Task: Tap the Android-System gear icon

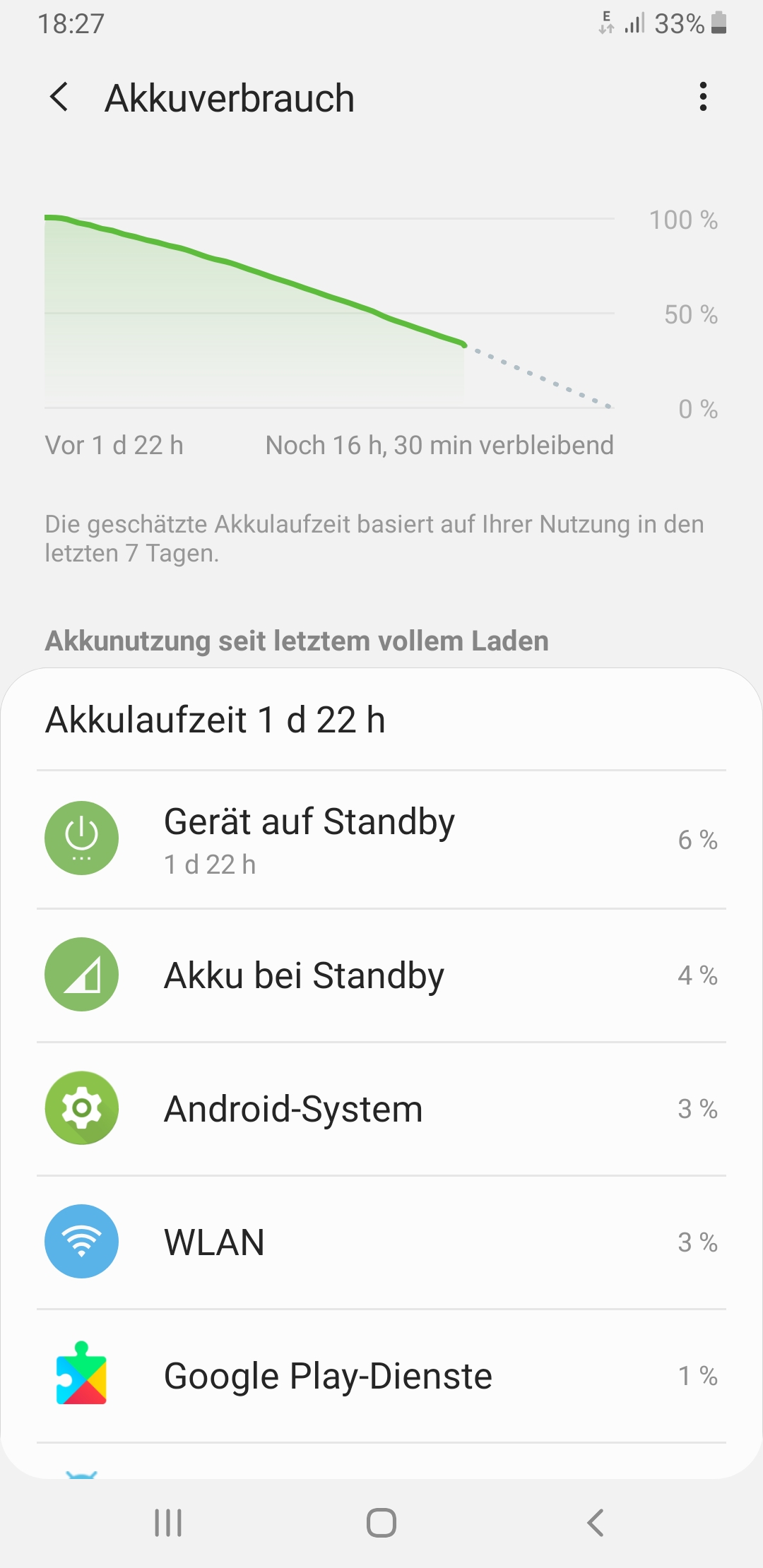Action: (x=81, y=1108)
